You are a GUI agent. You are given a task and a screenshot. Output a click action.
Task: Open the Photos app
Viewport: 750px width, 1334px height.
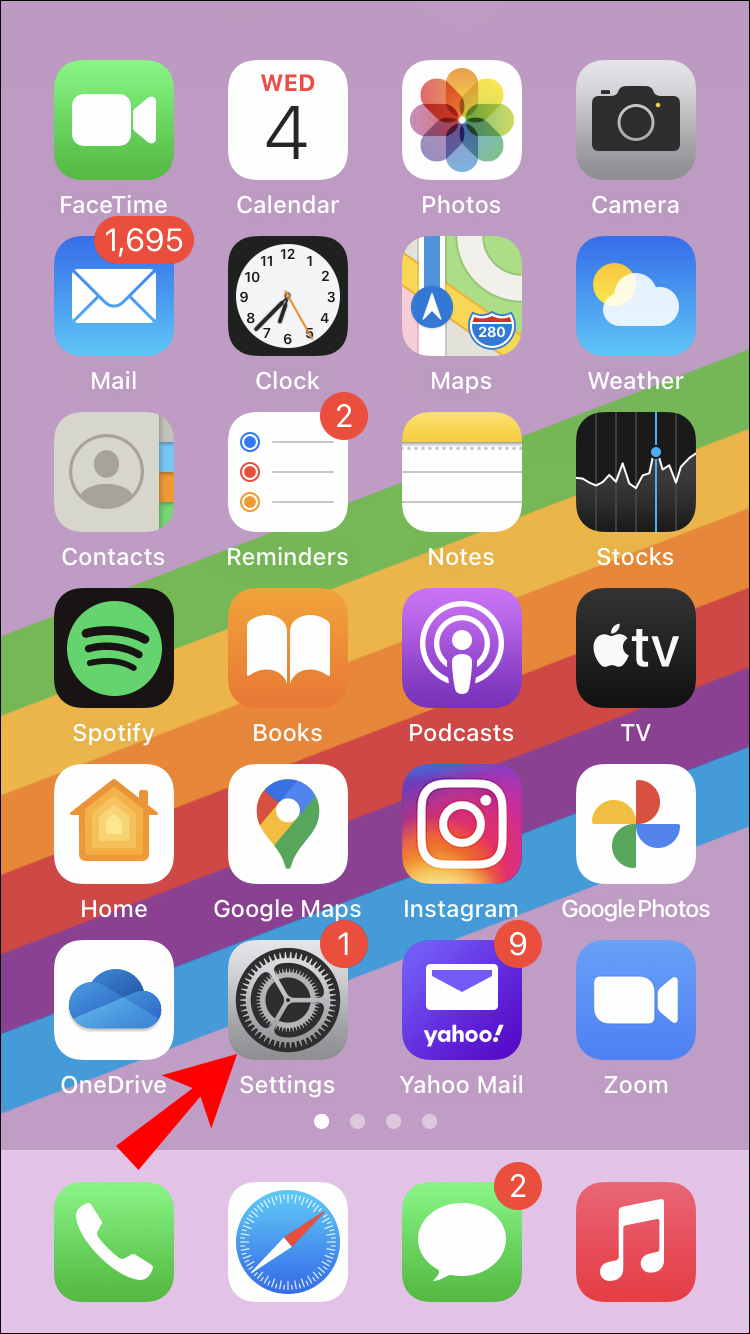tap(461, 120)
